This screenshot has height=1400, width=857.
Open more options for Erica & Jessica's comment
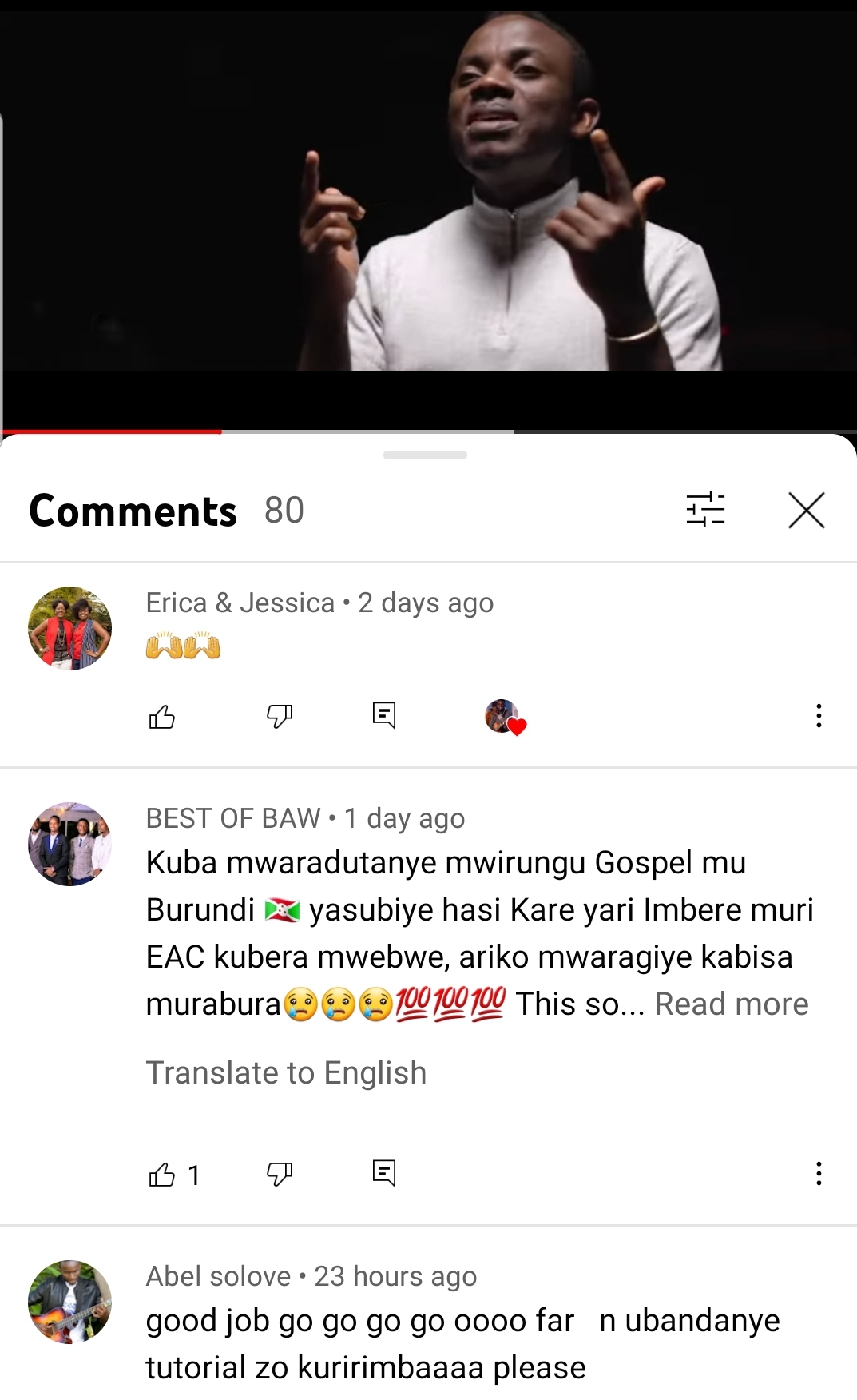819,716
